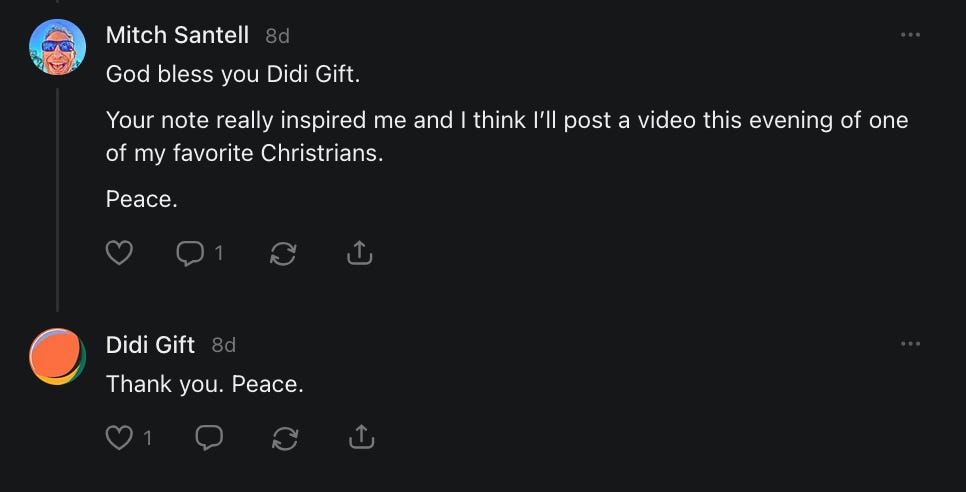Restack Mitch Santell's comment
The image size is (966, 492).
click(x=283, y=253)
